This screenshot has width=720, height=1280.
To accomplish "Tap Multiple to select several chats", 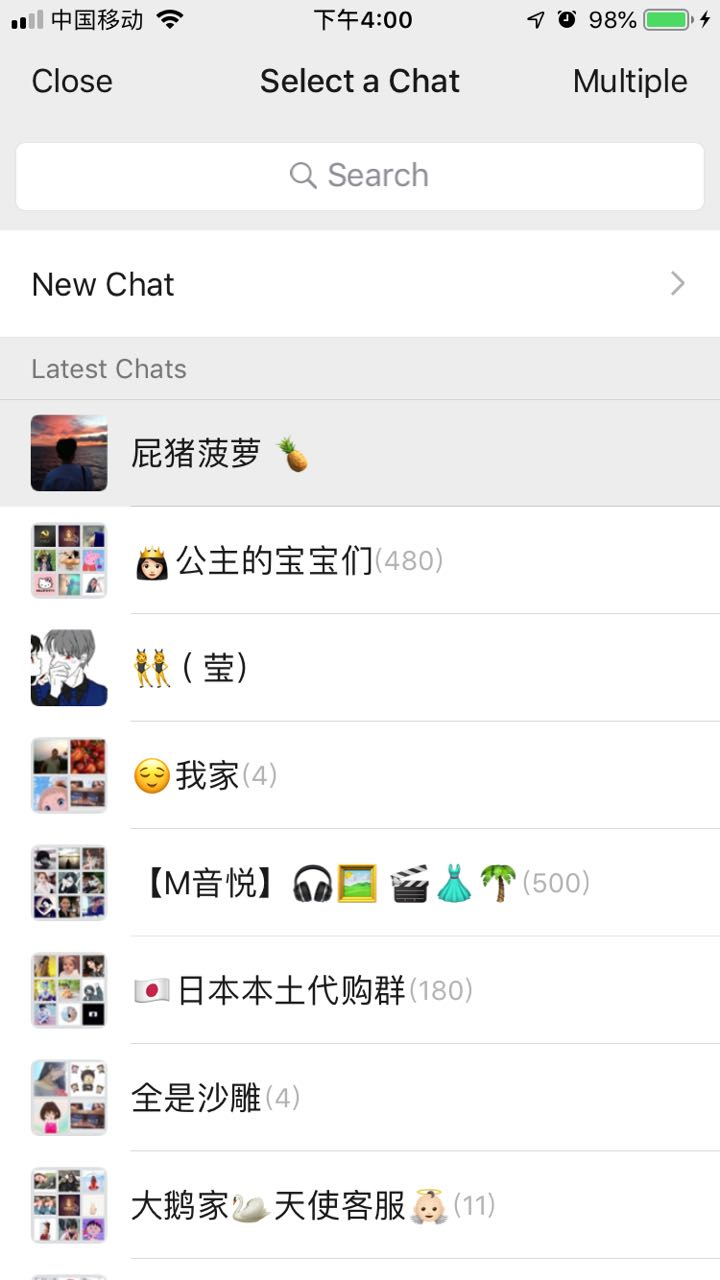I will [630, 82].
